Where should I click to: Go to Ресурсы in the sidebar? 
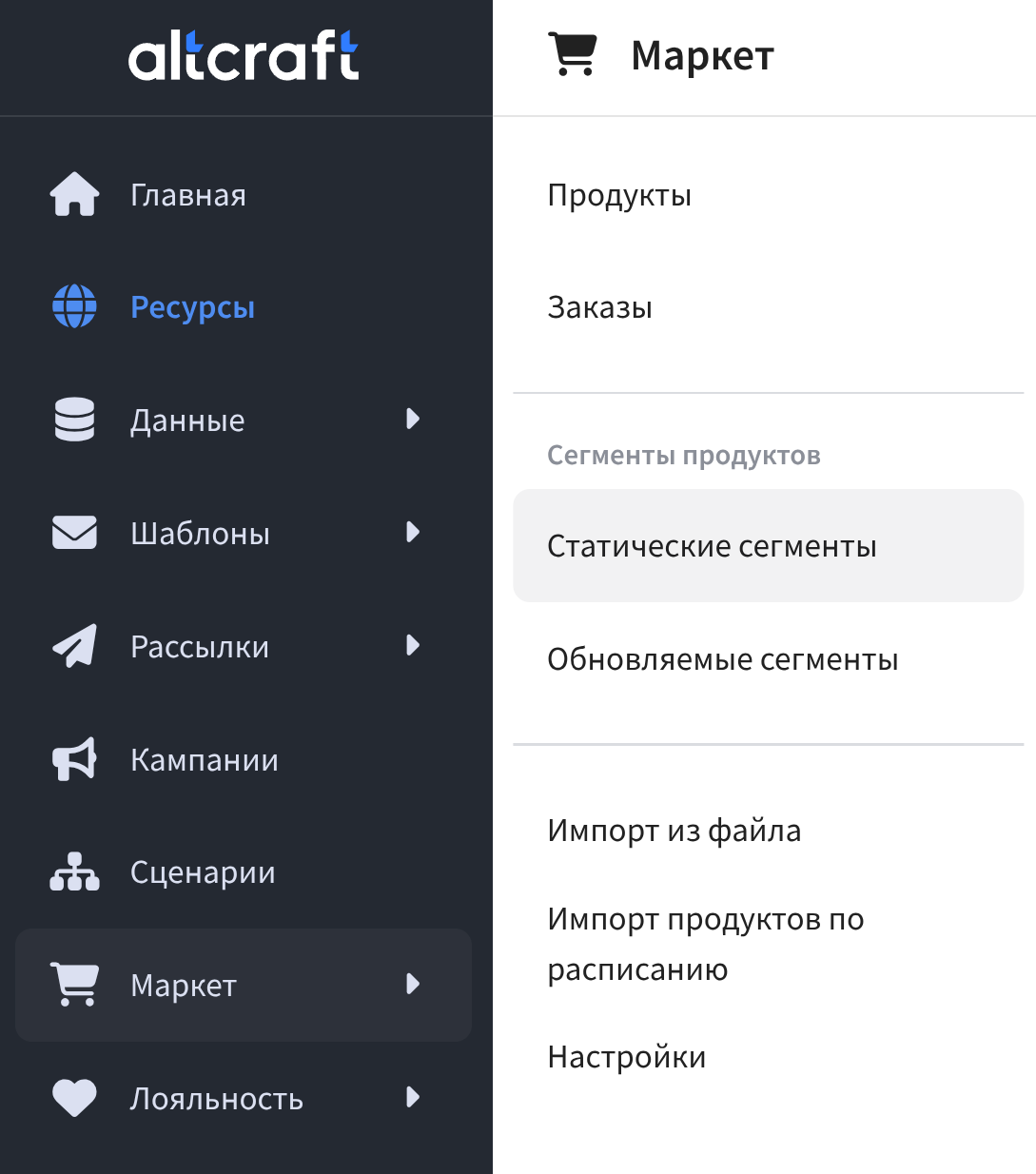tap(192, 307)
